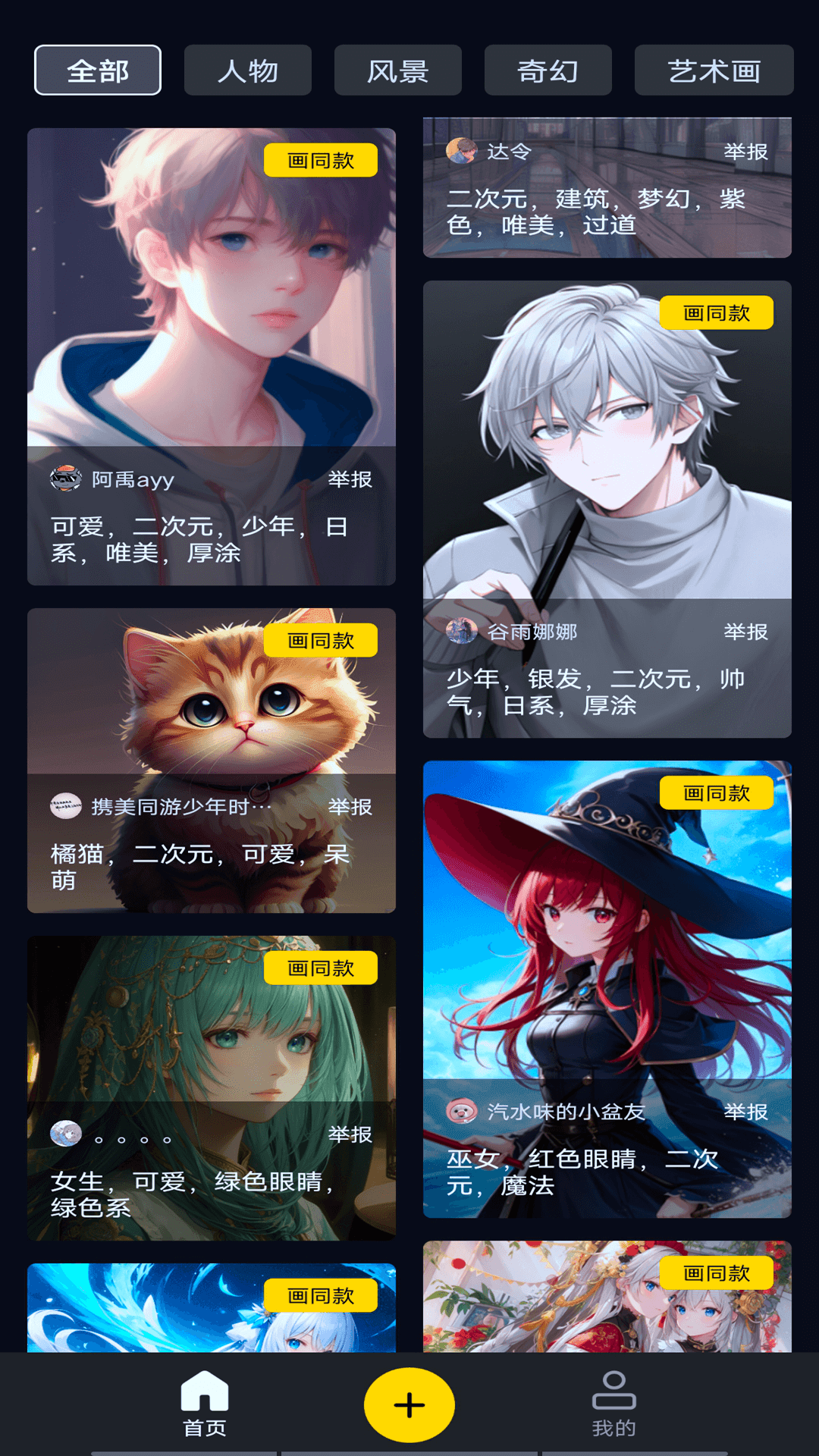Report 汽水味的小盆友's post via 举报
The width and height of the screenshot is (819, 1456).
click(745, 1112)
